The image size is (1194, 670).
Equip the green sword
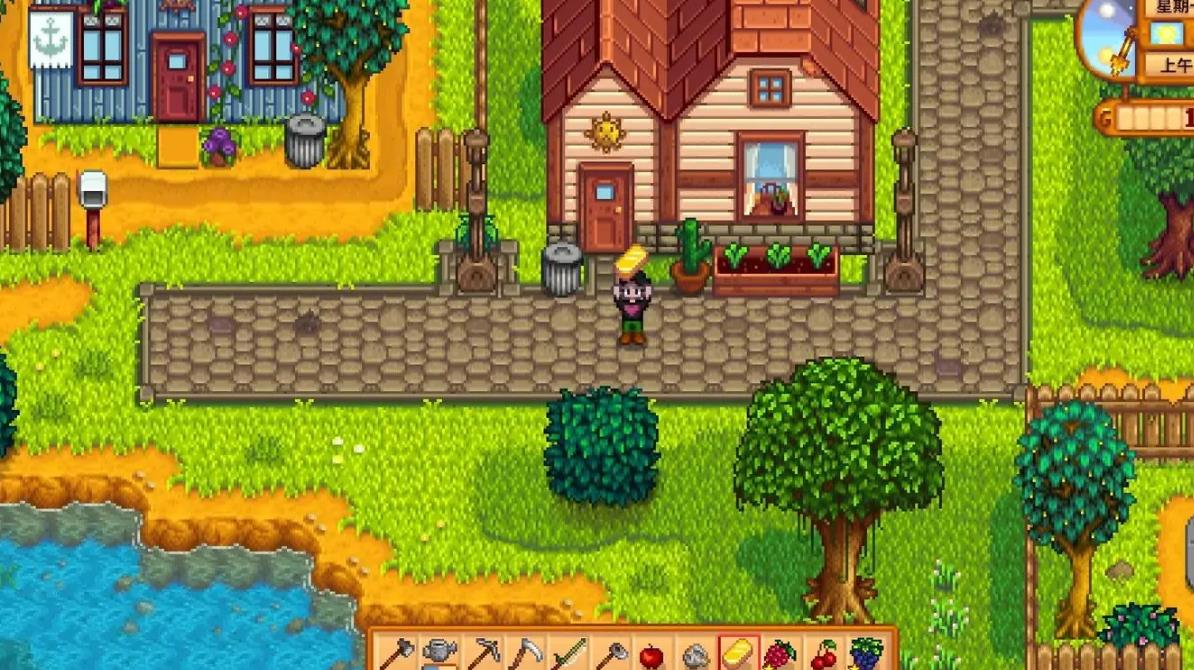pos(568,654)
